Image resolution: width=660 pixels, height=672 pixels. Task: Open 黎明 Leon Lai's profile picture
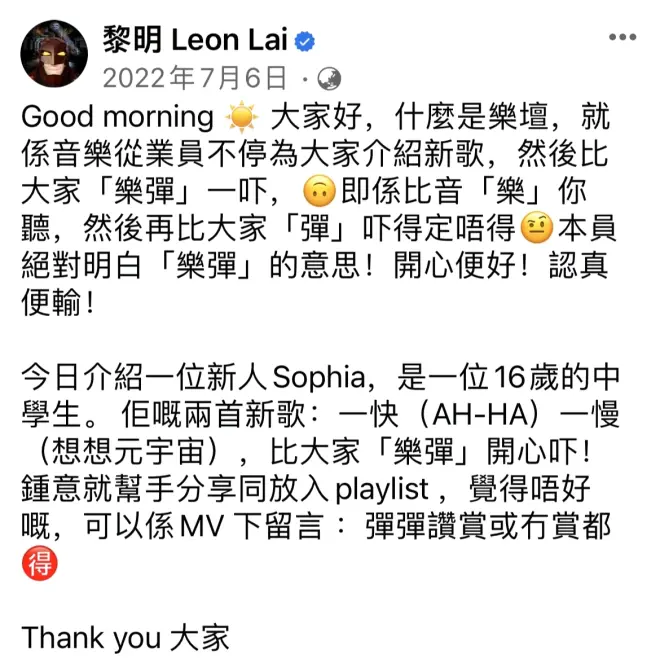coord(53,55)
